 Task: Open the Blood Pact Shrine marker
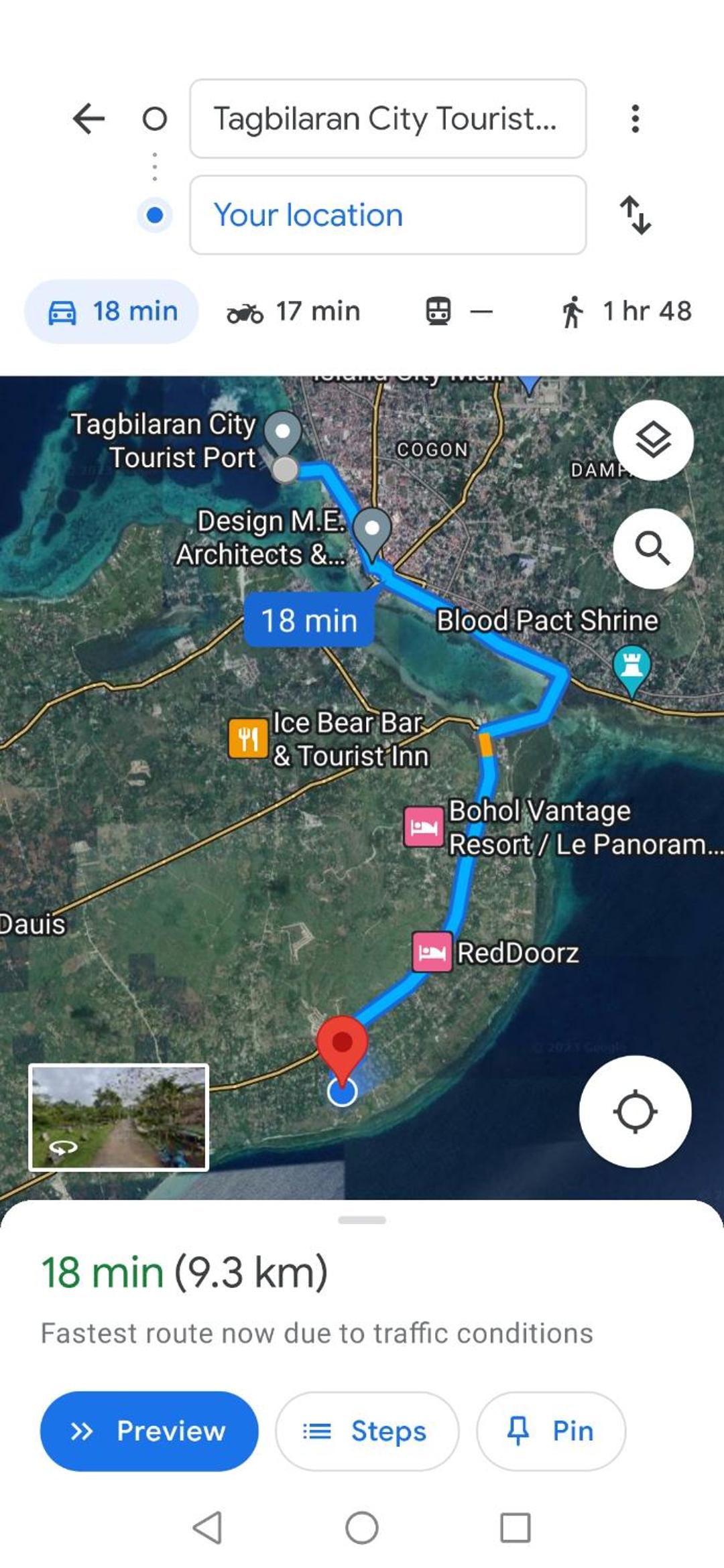click(631, 669)
